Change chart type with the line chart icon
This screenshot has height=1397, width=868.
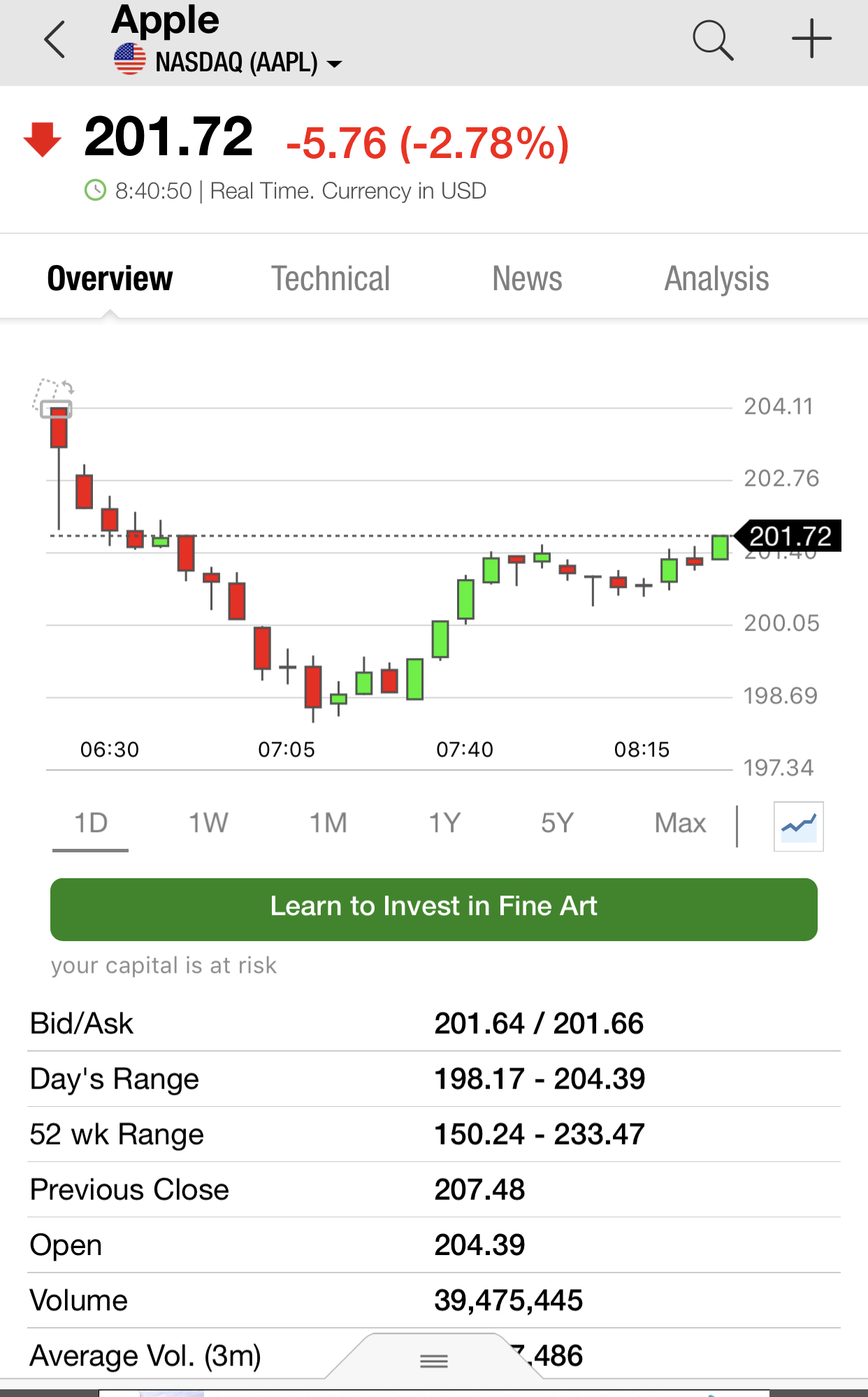[x=798, y=826]
